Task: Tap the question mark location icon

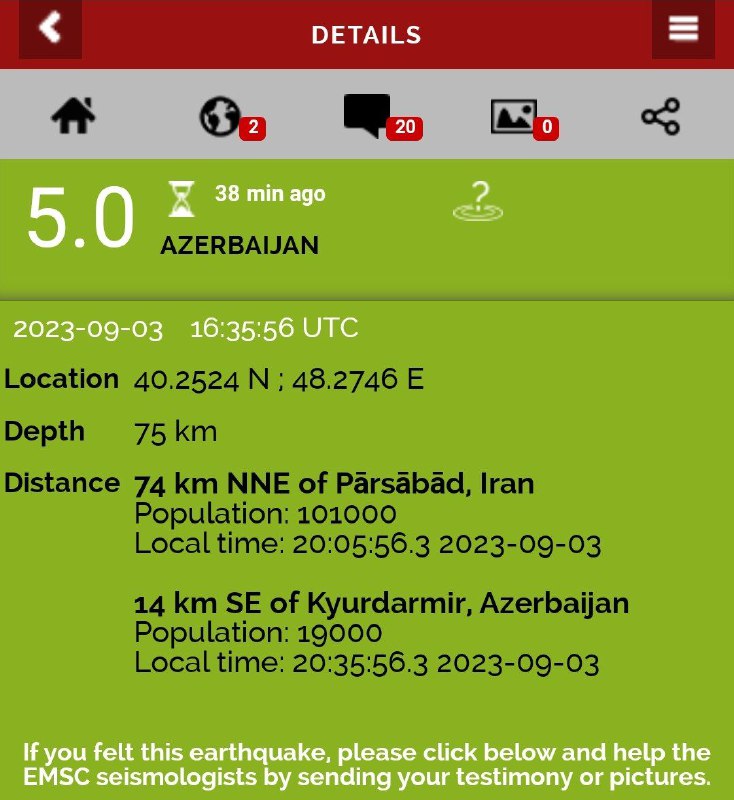Action: pos(477,202)
